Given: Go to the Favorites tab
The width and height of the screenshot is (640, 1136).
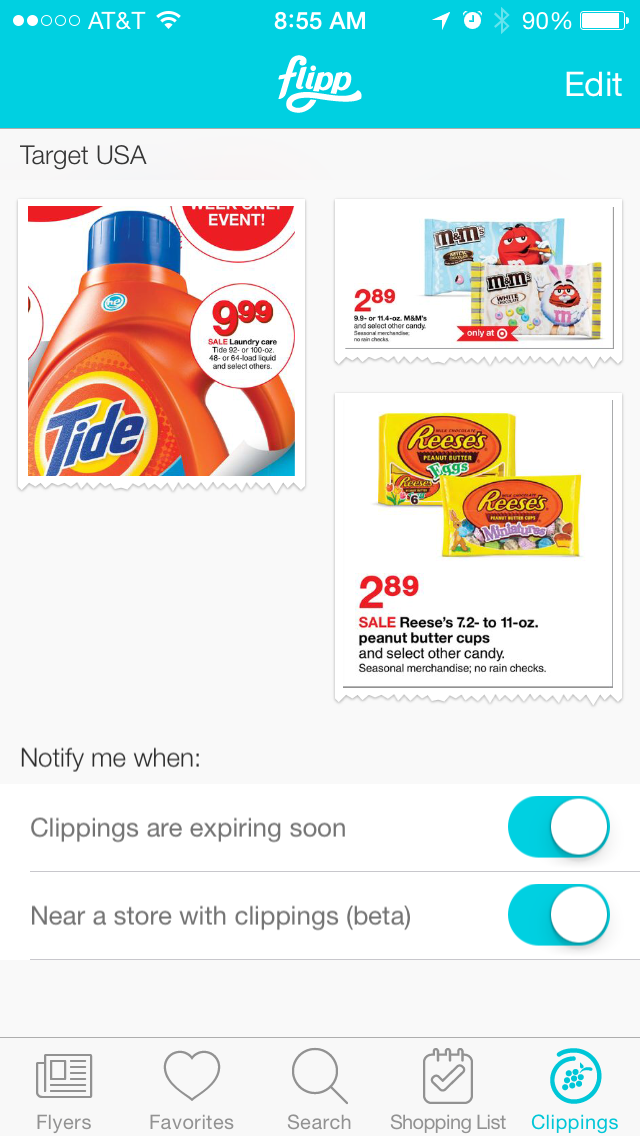Looking at the screenshot, I should [x=191, y=1090].
